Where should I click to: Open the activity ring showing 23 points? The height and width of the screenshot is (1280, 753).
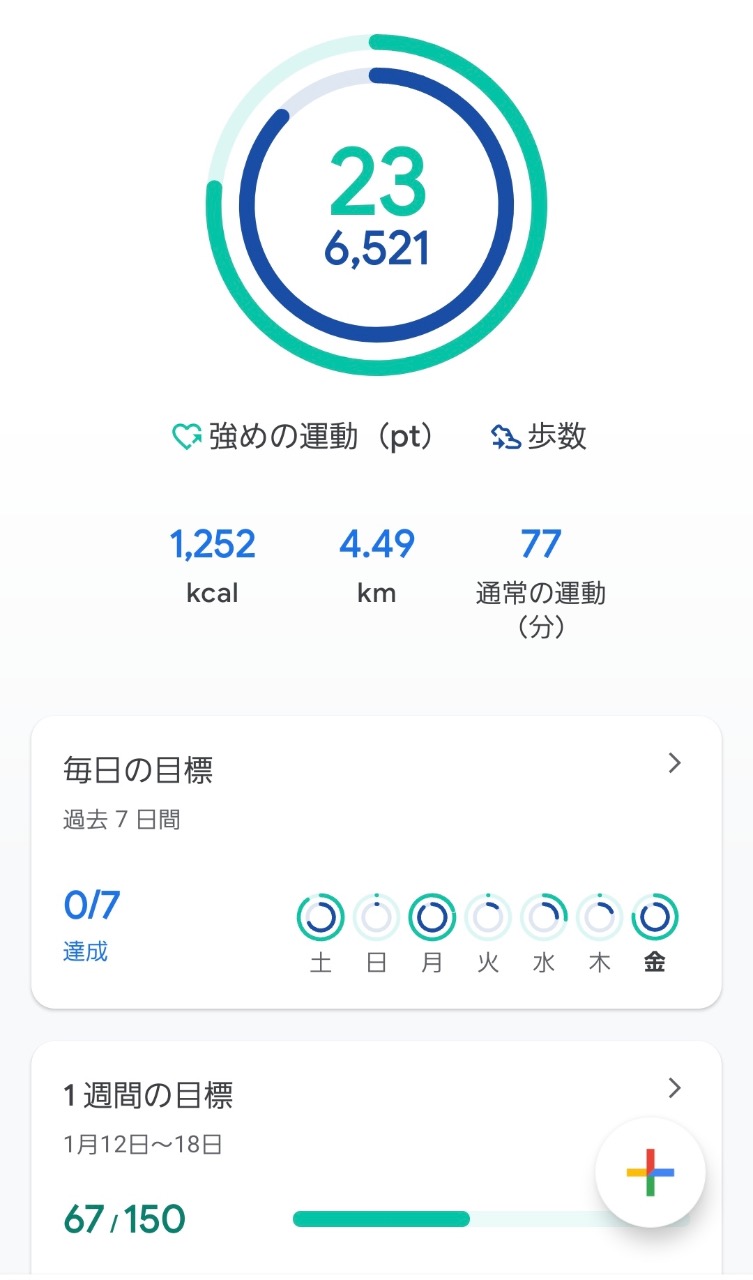tap(377, 205)
